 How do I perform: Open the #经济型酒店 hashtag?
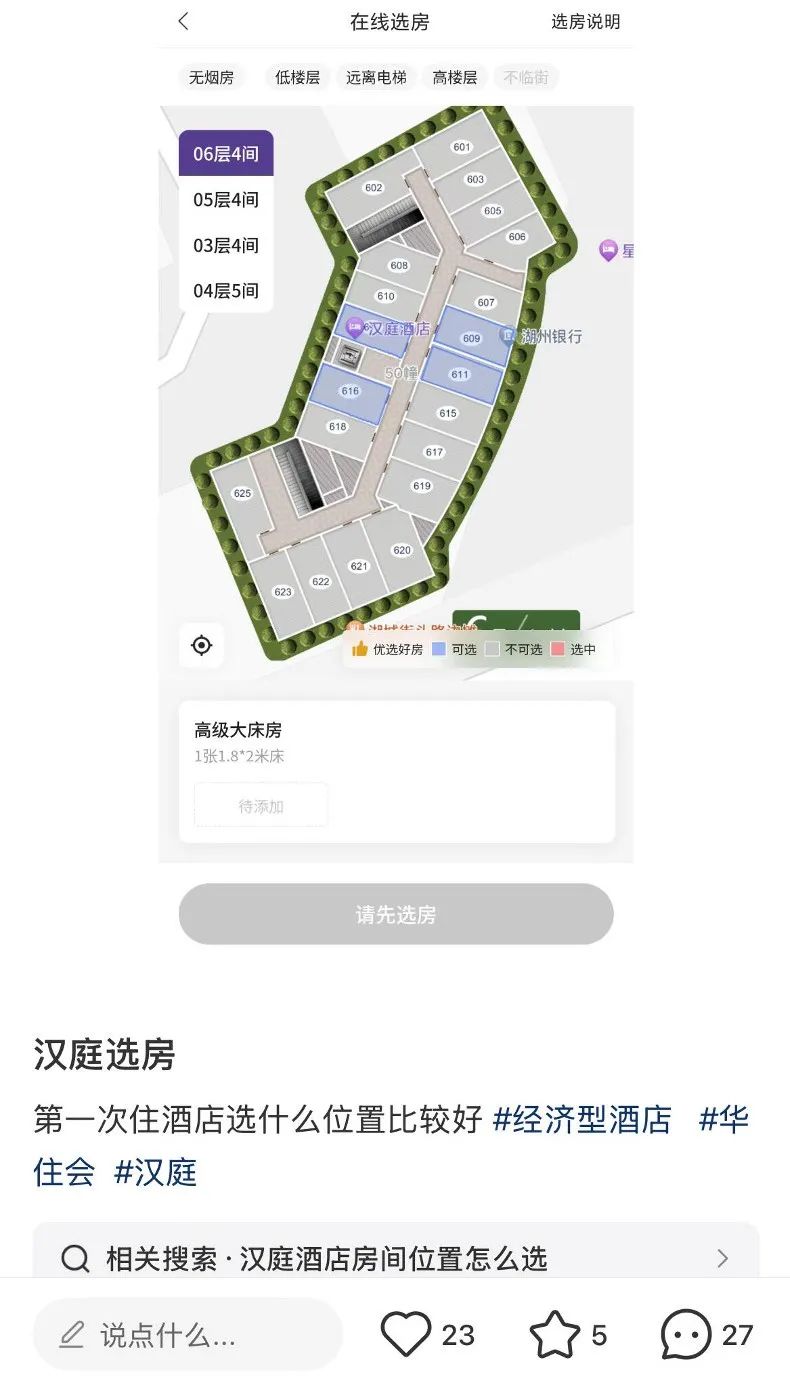[x=582, y=1119]
